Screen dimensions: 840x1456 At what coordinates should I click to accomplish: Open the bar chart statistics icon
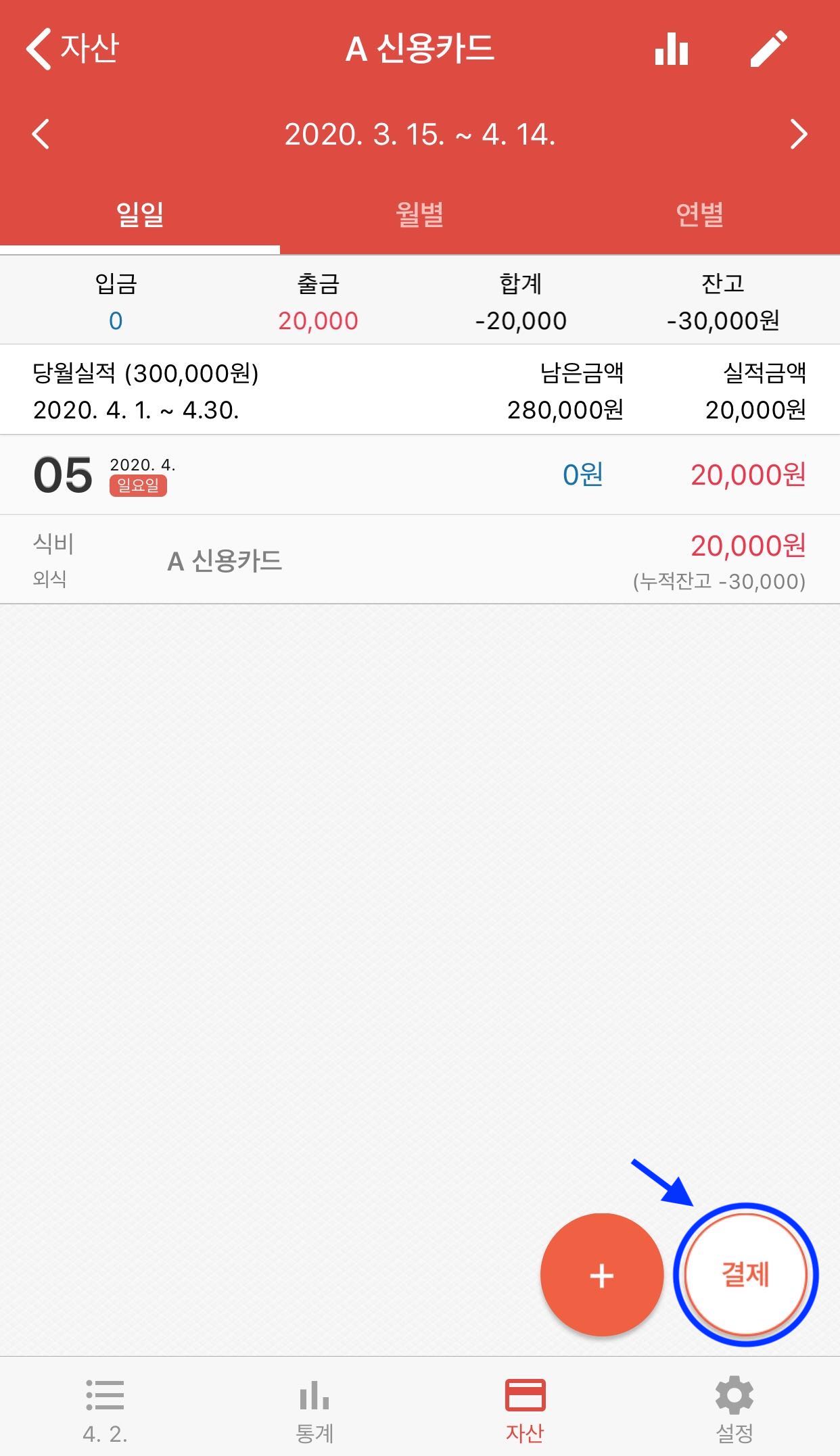pyautogui.click(x=671, y=49)
